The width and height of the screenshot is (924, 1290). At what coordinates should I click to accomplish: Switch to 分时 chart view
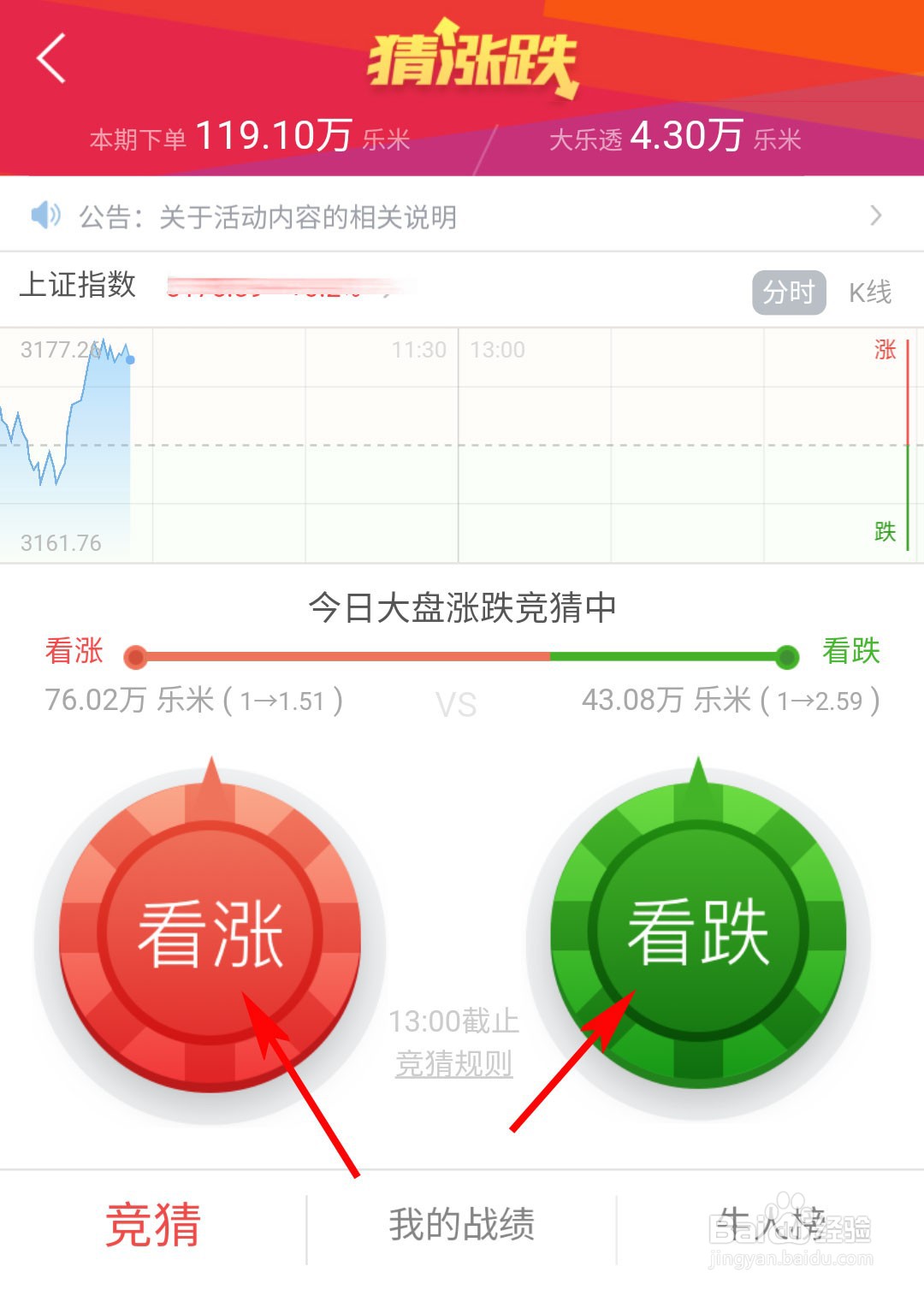click(x=788, y=292)
